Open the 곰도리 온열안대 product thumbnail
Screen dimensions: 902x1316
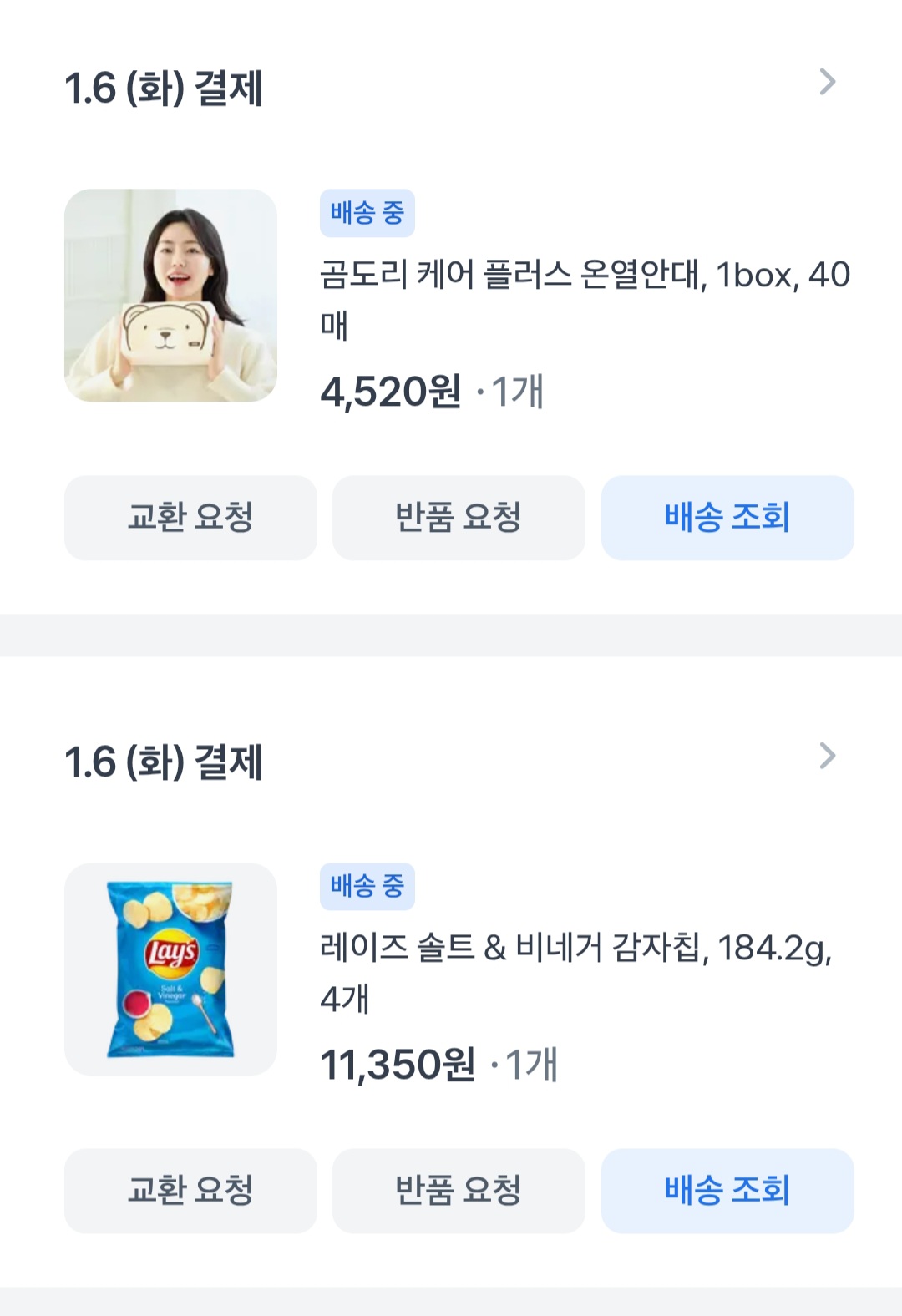point(170,295)
